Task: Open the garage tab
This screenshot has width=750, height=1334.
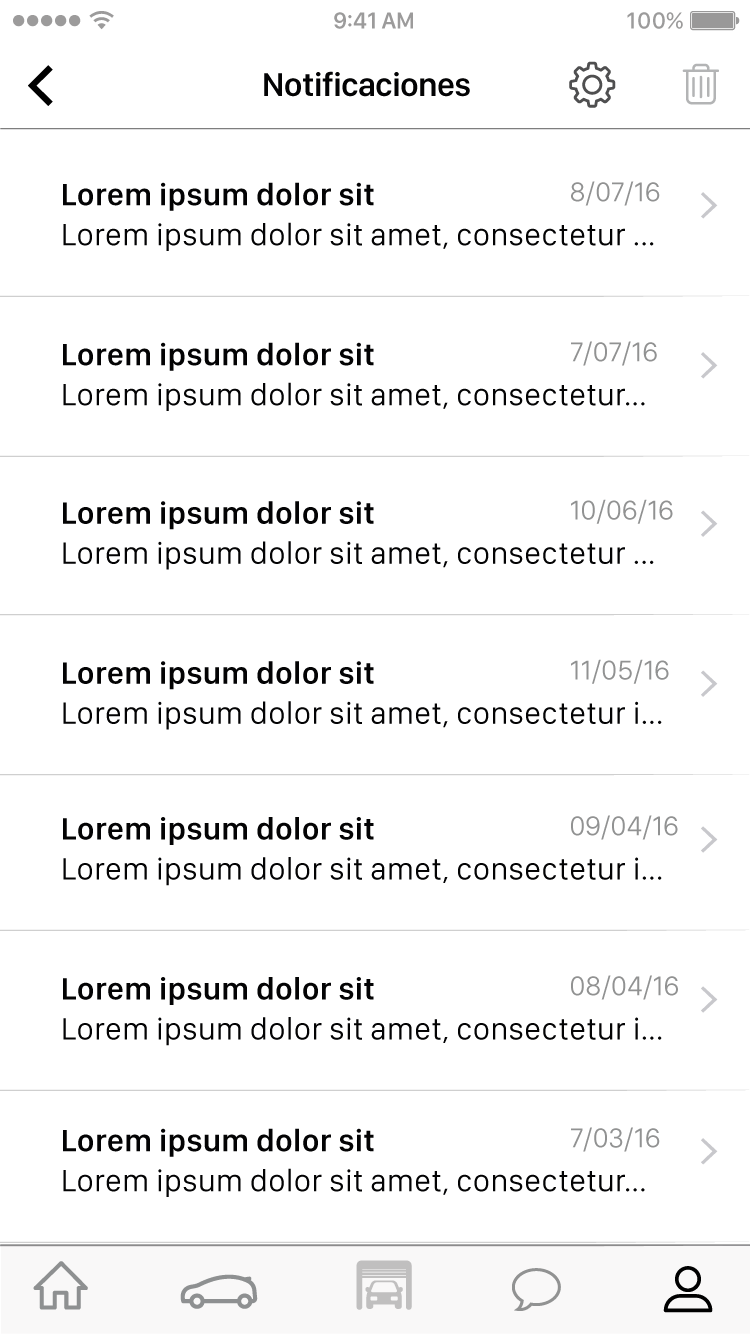Action: coord(384,1286)
